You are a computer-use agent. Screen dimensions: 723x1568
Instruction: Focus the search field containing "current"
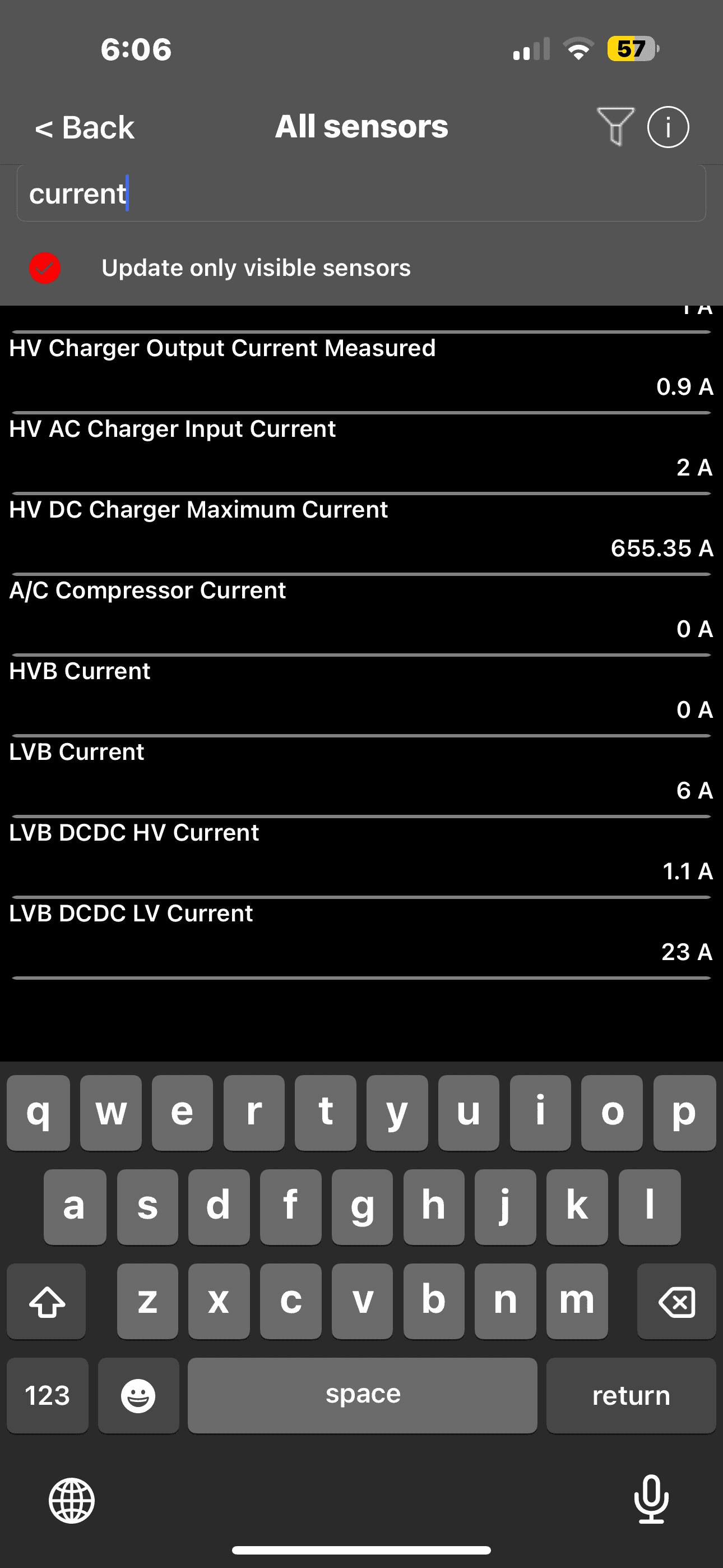tap(361, 193)
